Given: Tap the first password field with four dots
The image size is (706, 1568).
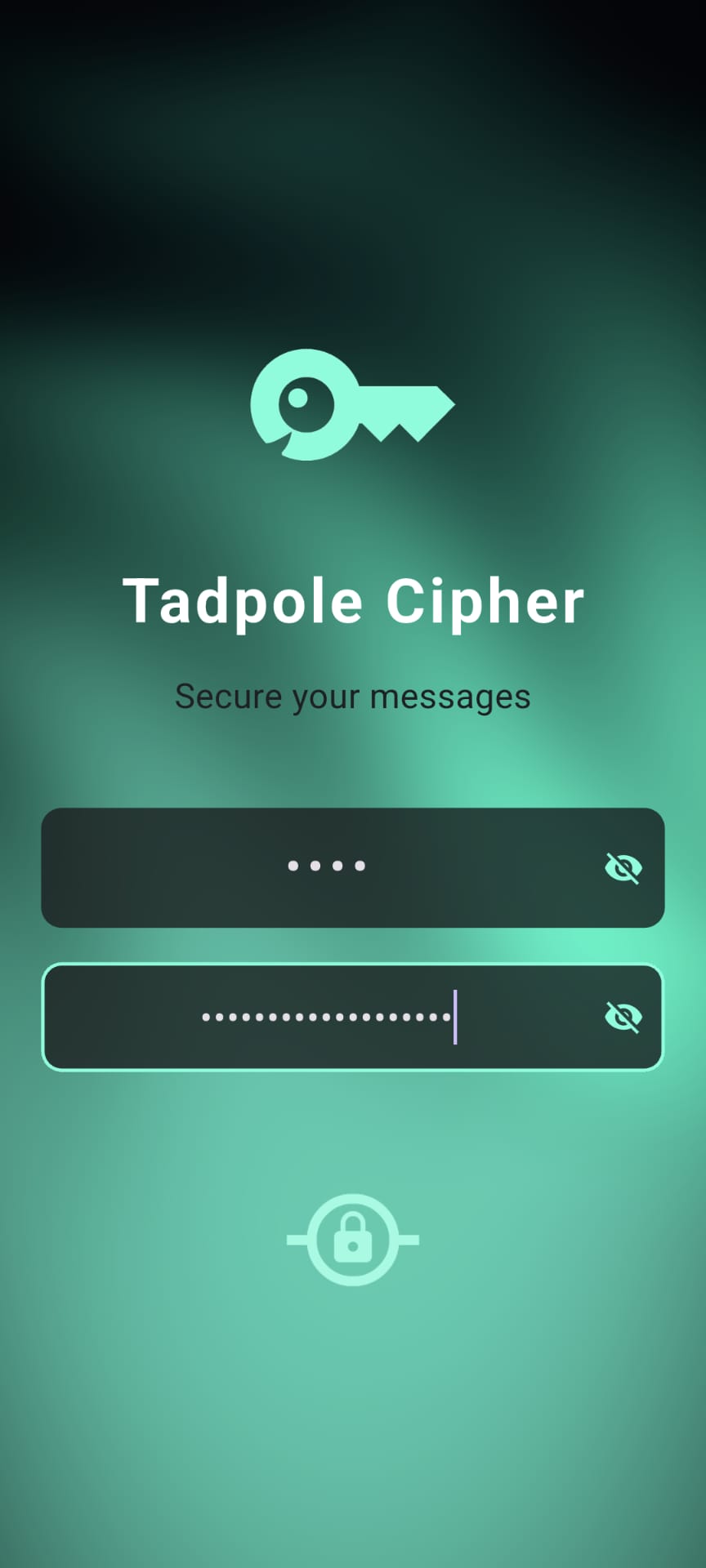Looking at the screenshot, I should click(352, 867).
